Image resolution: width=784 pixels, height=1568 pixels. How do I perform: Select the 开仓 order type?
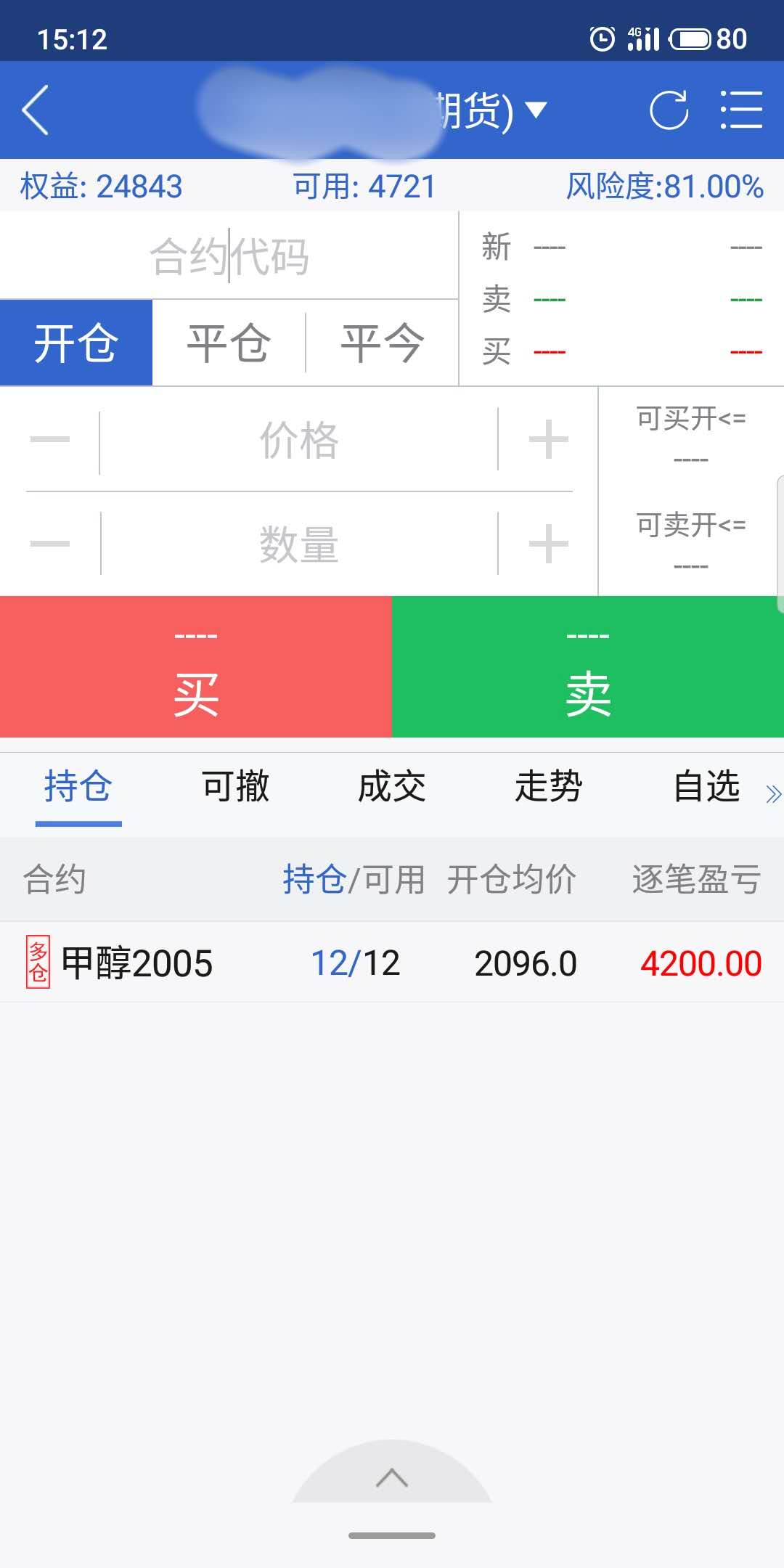coord(76,343)
